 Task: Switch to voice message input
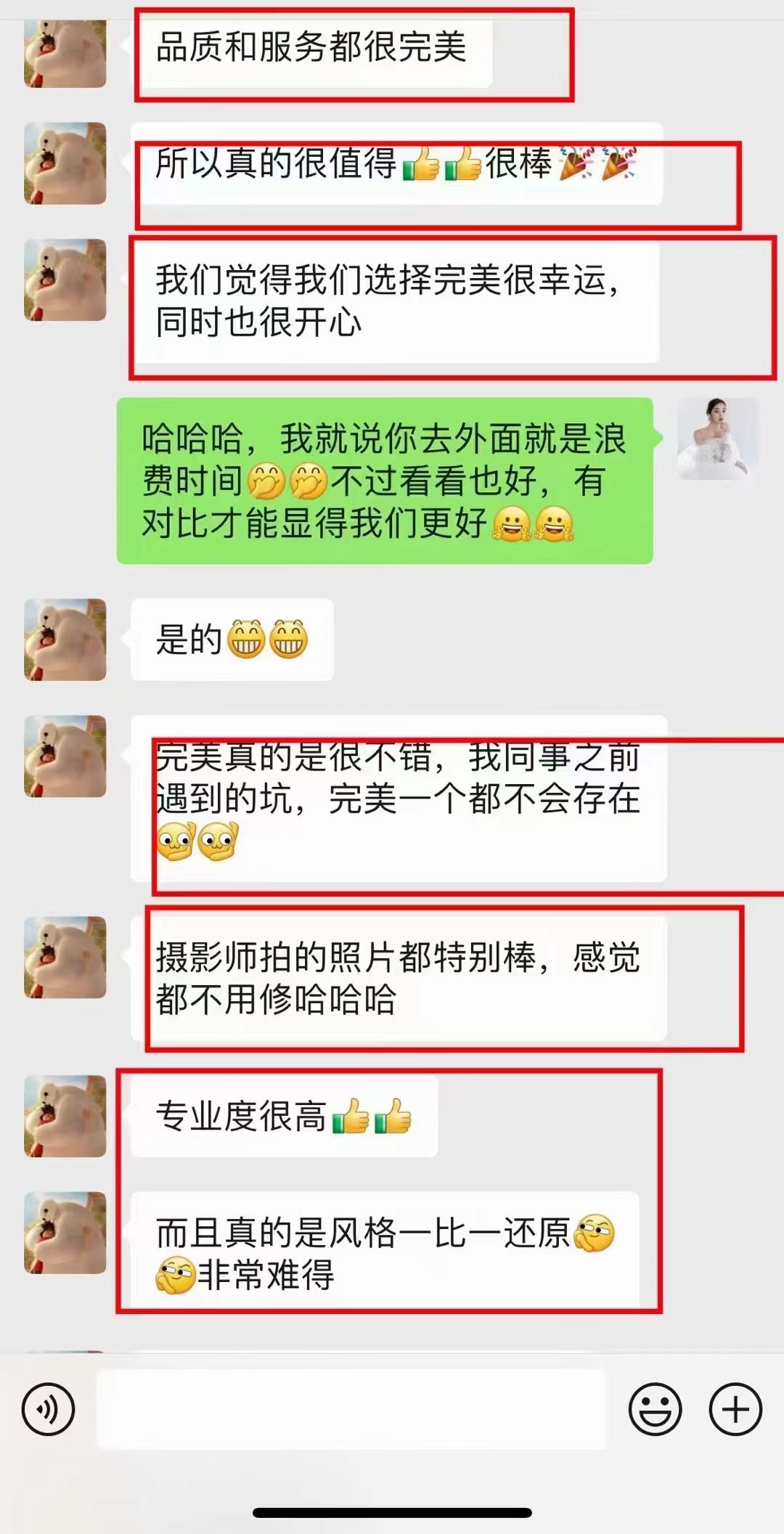tap(48, 1409)
